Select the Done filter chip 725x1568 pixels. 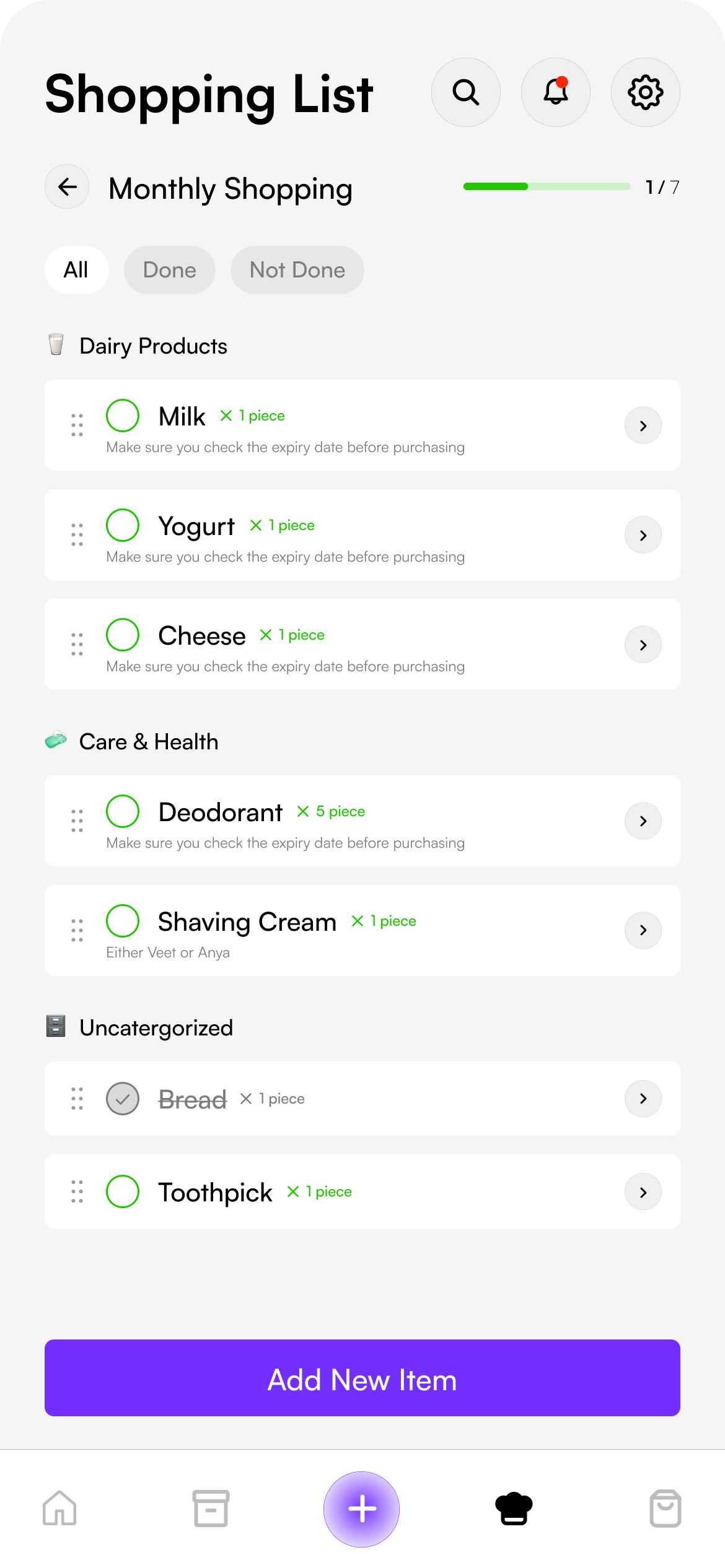170,270
